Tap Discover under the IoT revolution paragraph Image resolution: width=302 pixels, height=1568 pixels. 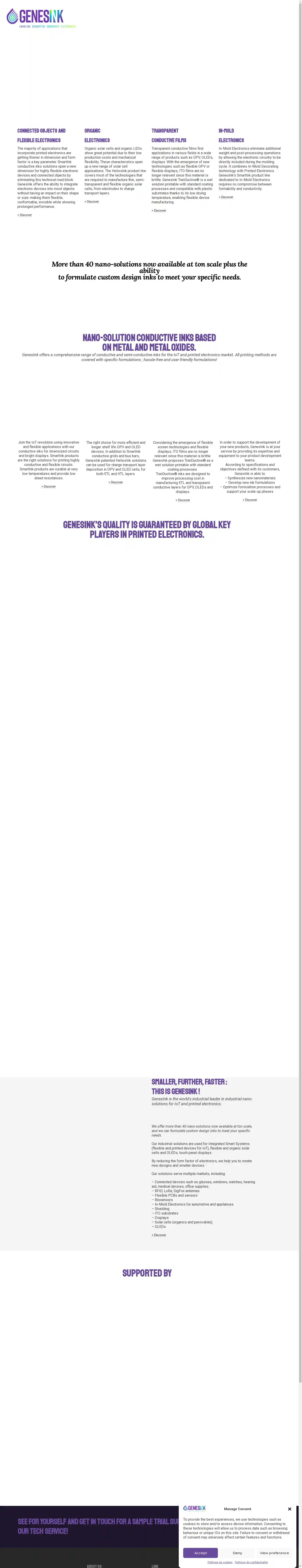[49, 486]
